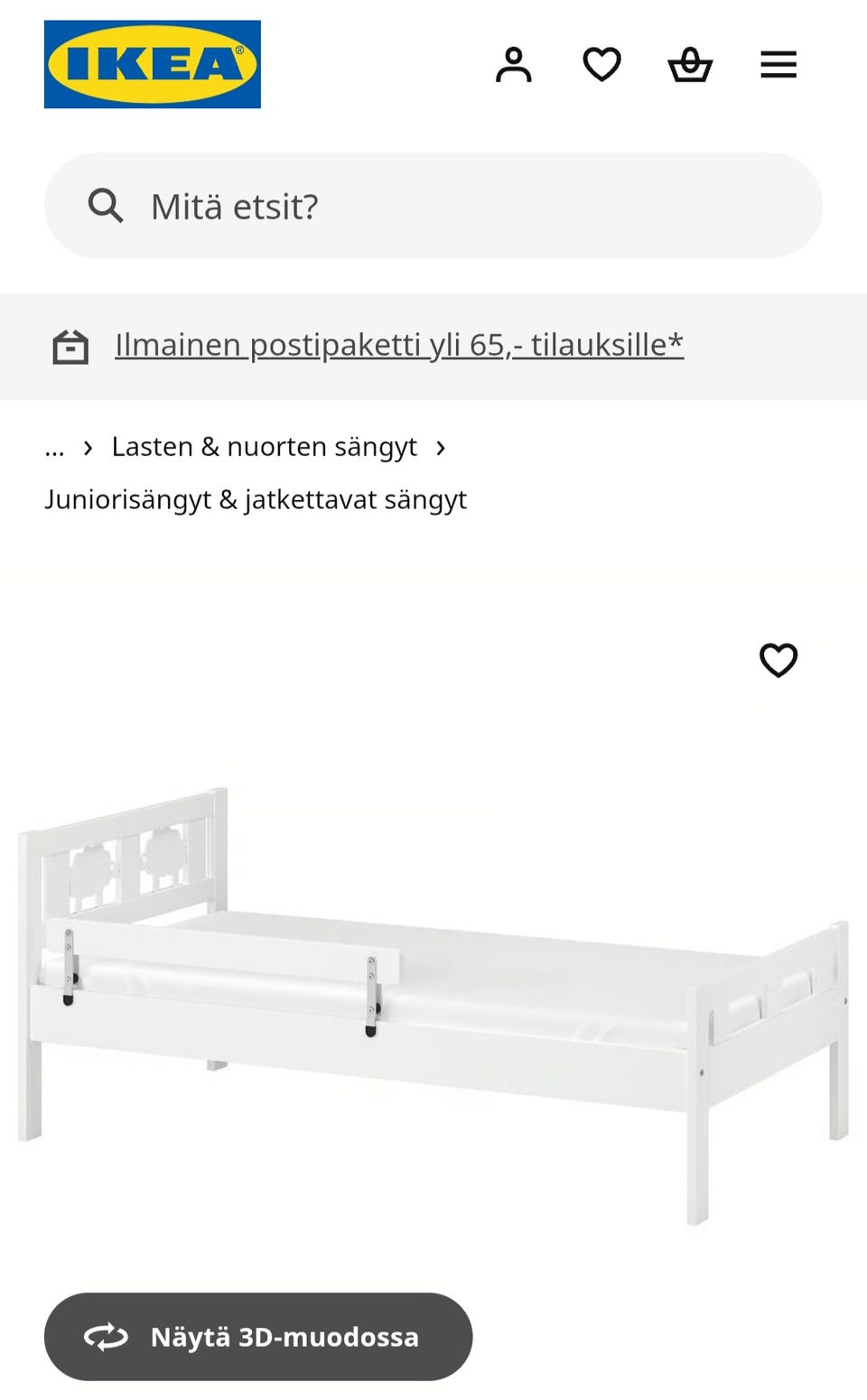
Task: Click the 3D rotation icon on the button
Action: click(x=103, y=1337)
